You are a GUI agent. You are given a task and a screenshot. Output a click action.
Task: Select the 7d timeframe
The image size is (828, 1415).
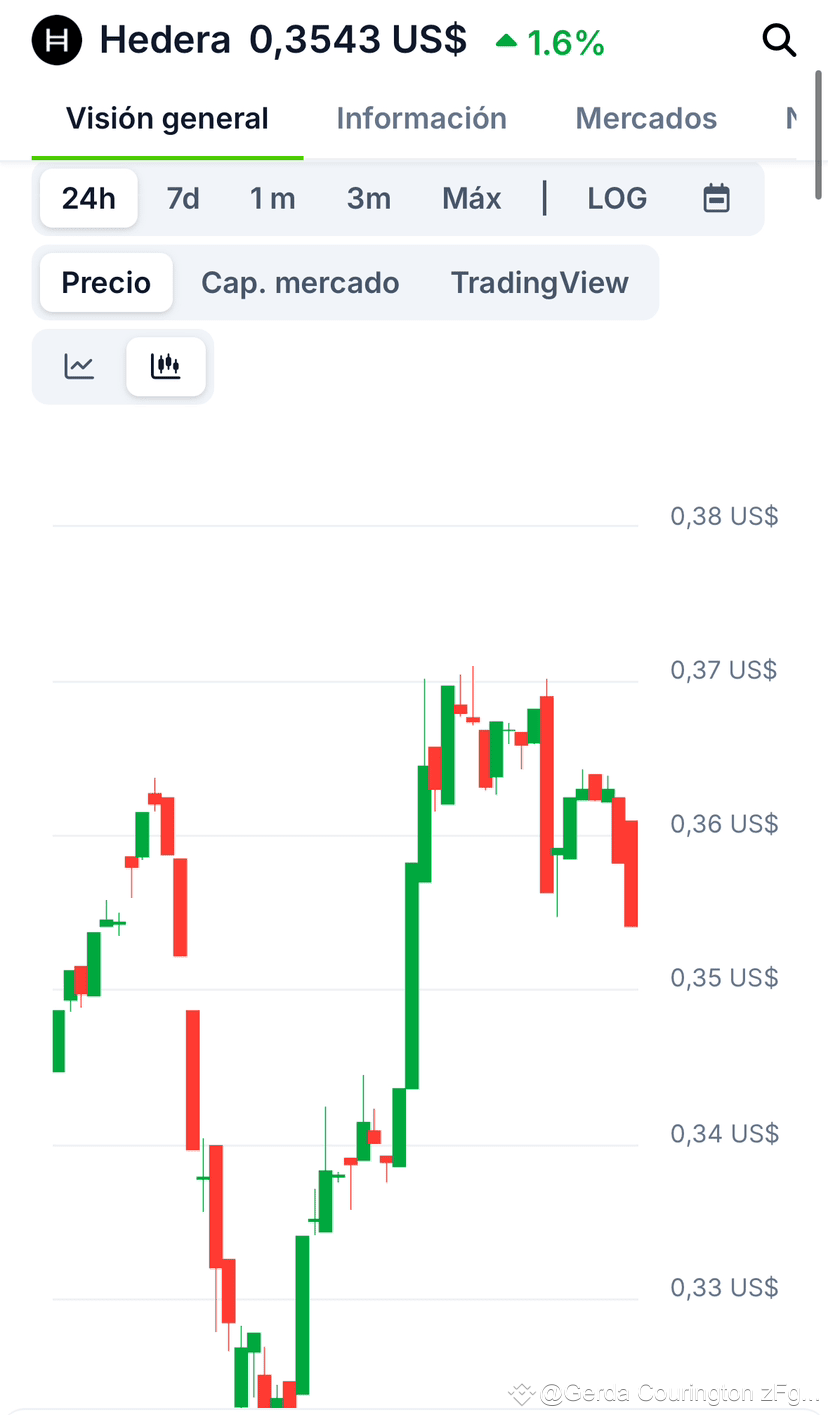pyautogui.click(x=182, y=198)
